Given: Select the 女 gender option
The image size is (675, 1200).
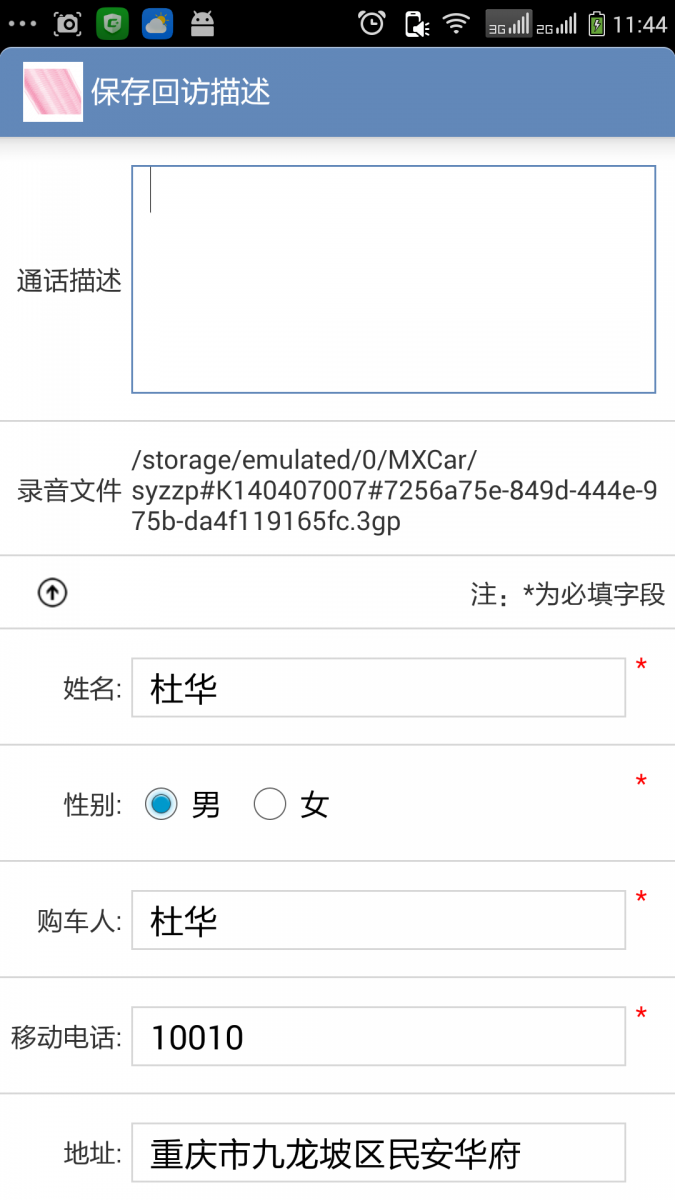Looking at the screenshot, I should click(270, 804).
